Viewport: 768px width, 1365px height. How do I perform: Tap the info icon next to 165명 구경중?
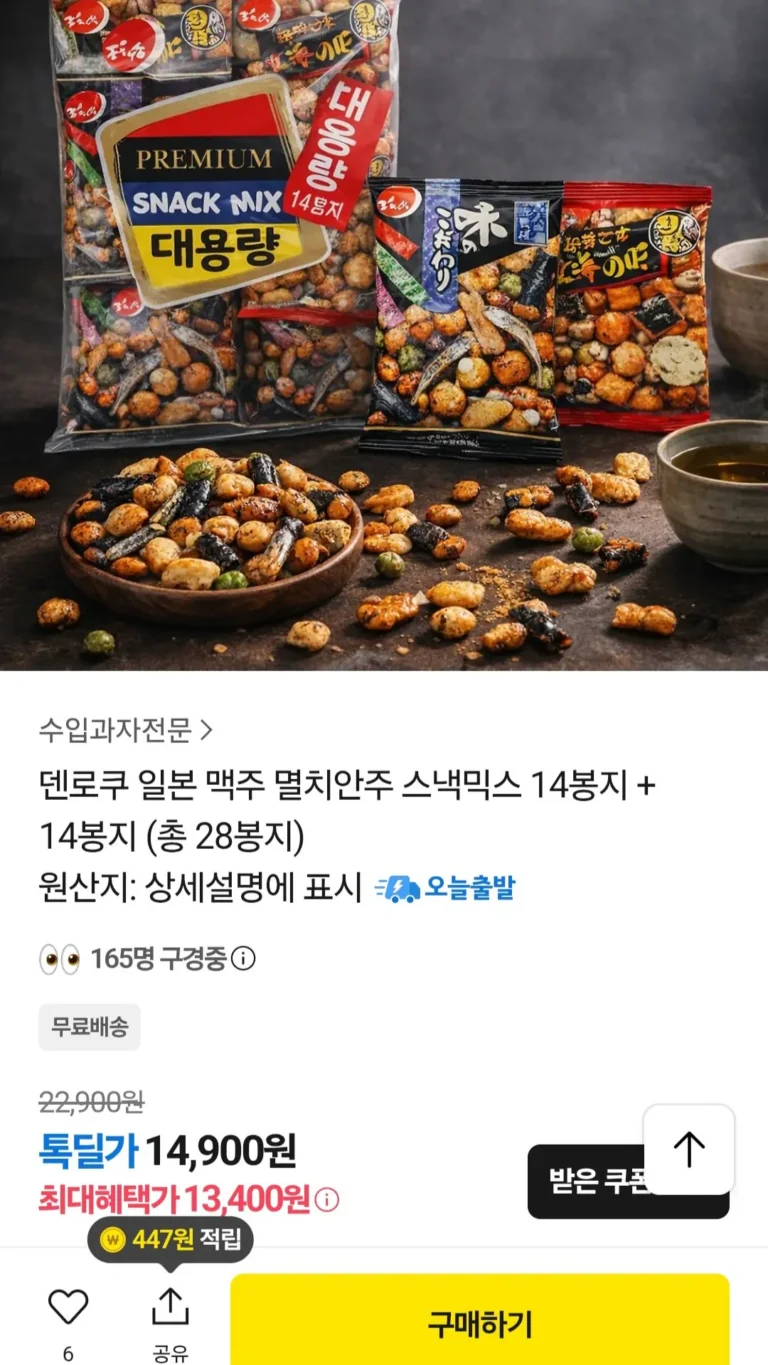(x=243, y=959)
